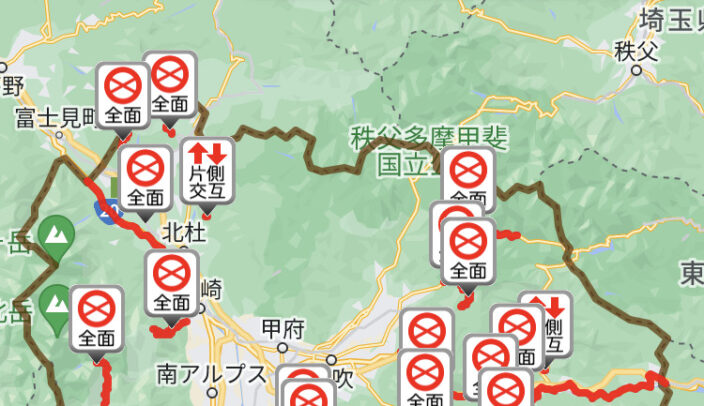The height and width of the screenshot is (406, 704).
Task: Open the 全面 closure marker pointing at 富士見町
Action: [x=123, y=96]
